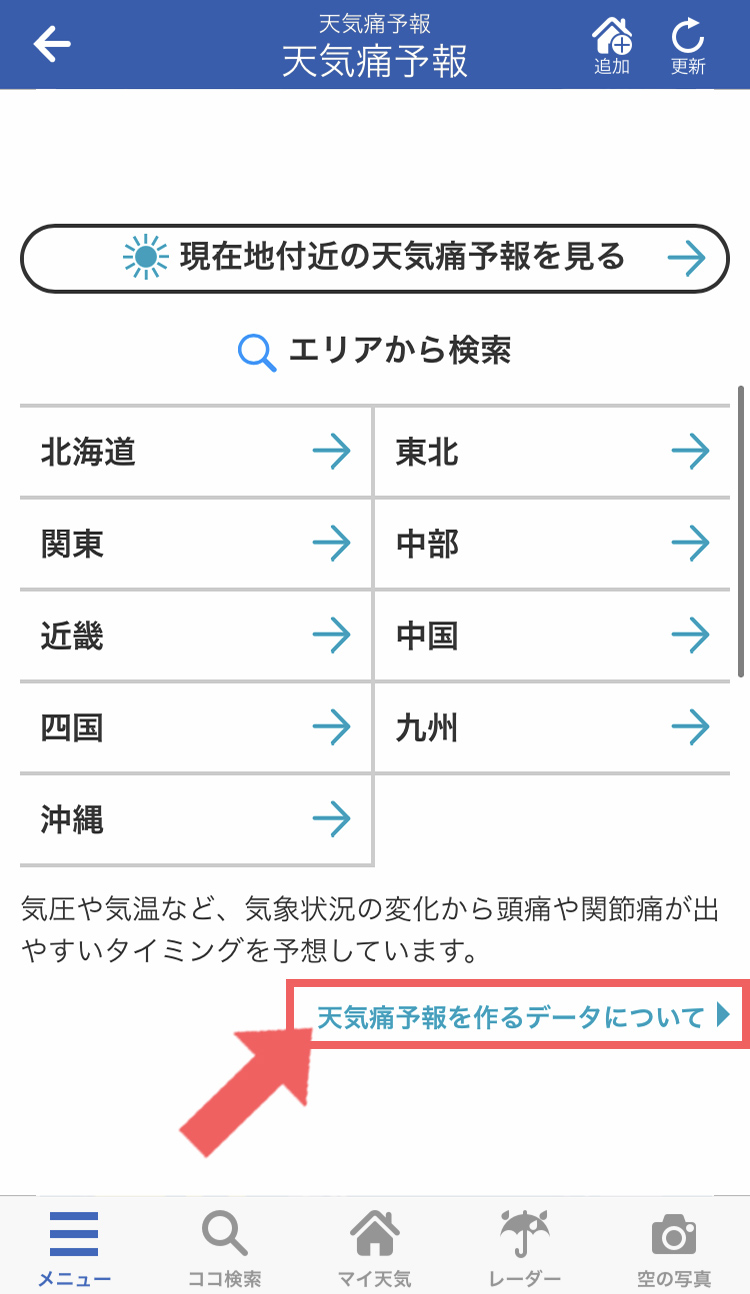
Task: Switch to the ココ検索 tab
Action: click(225, 1247)
